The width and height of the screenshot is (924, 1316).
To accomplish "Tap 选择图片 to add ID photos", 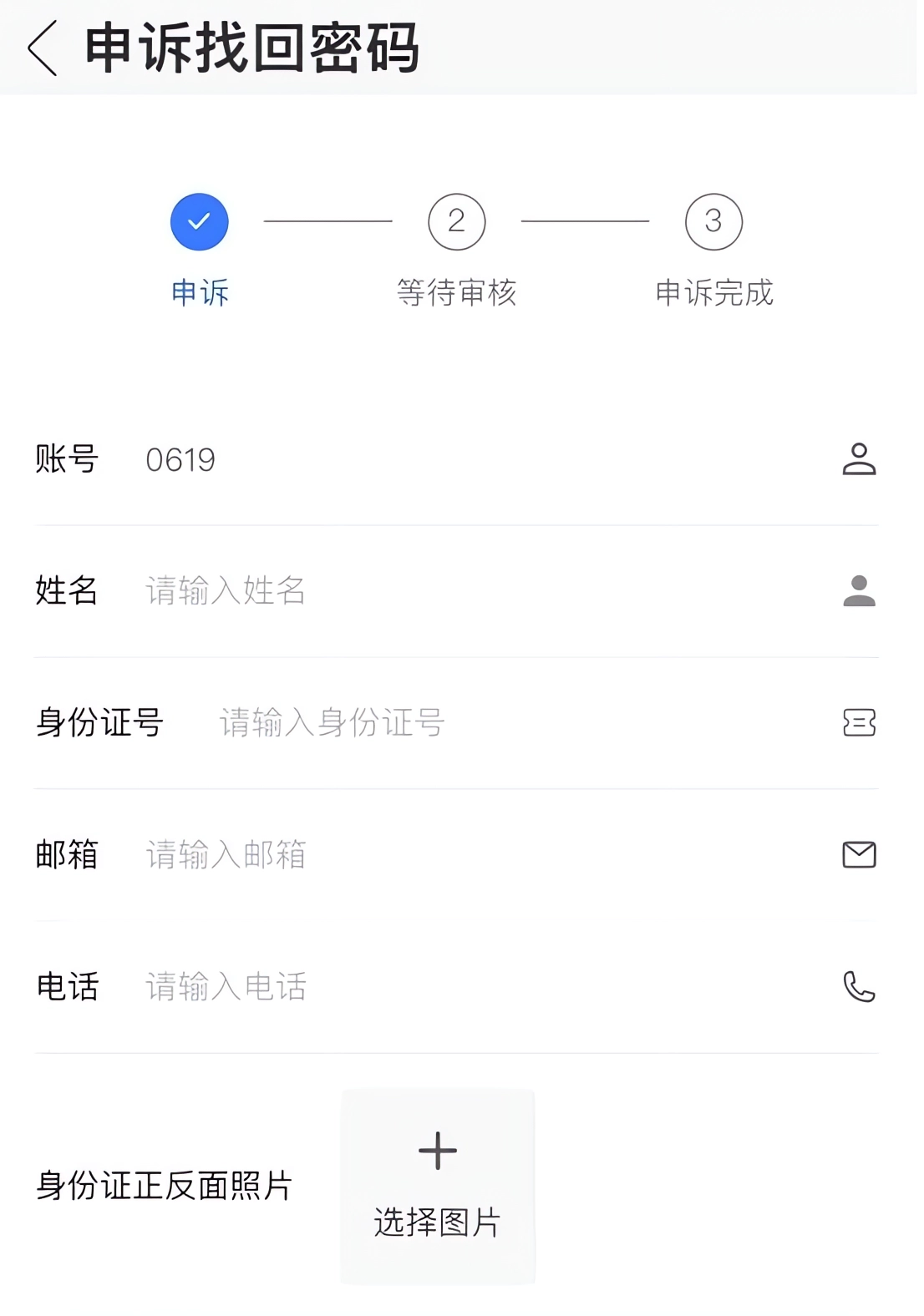I will tap(438, 1186).
